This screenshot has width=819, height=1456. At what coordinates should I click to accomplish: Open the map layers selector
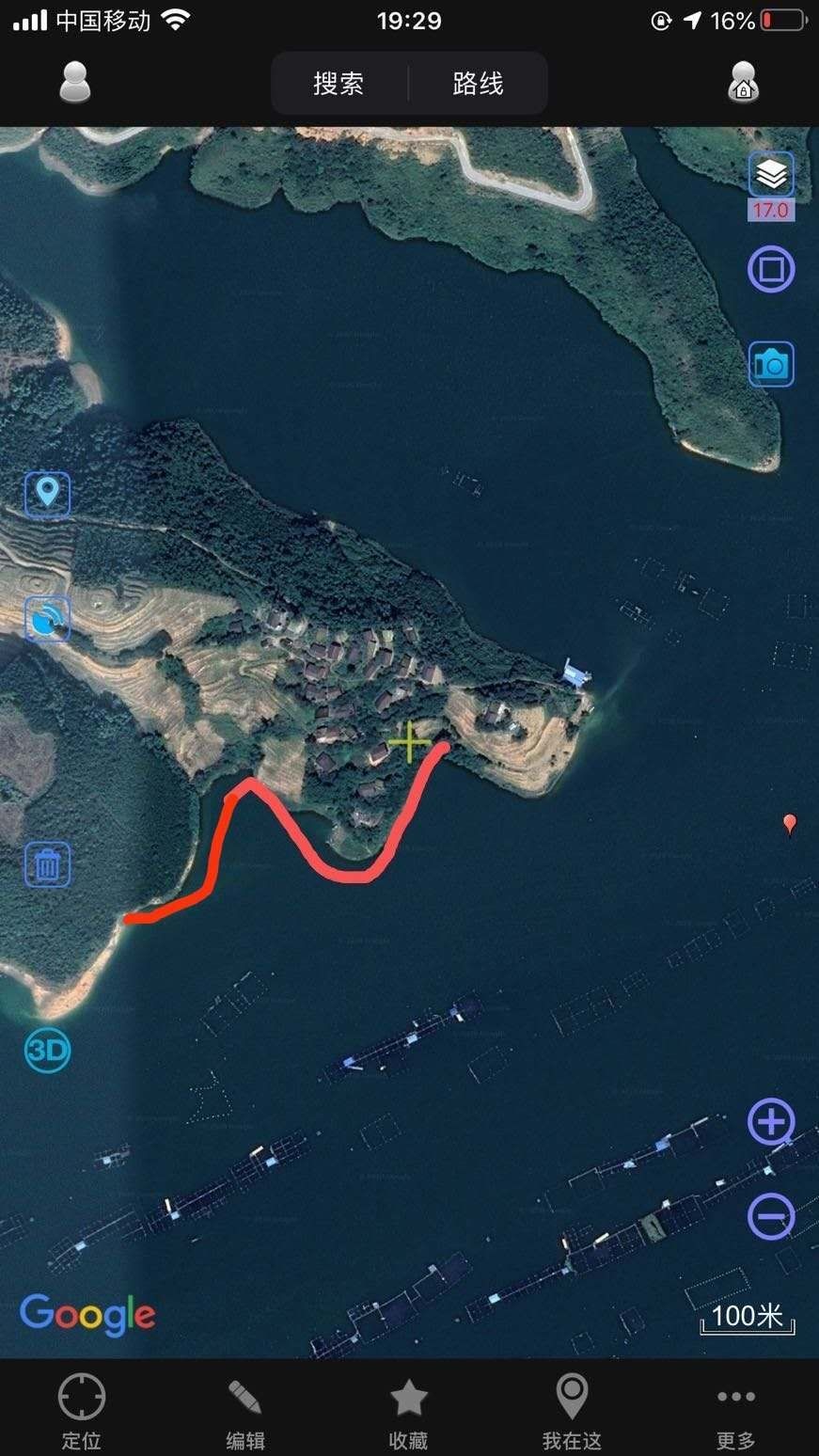(x=771, y=175)
